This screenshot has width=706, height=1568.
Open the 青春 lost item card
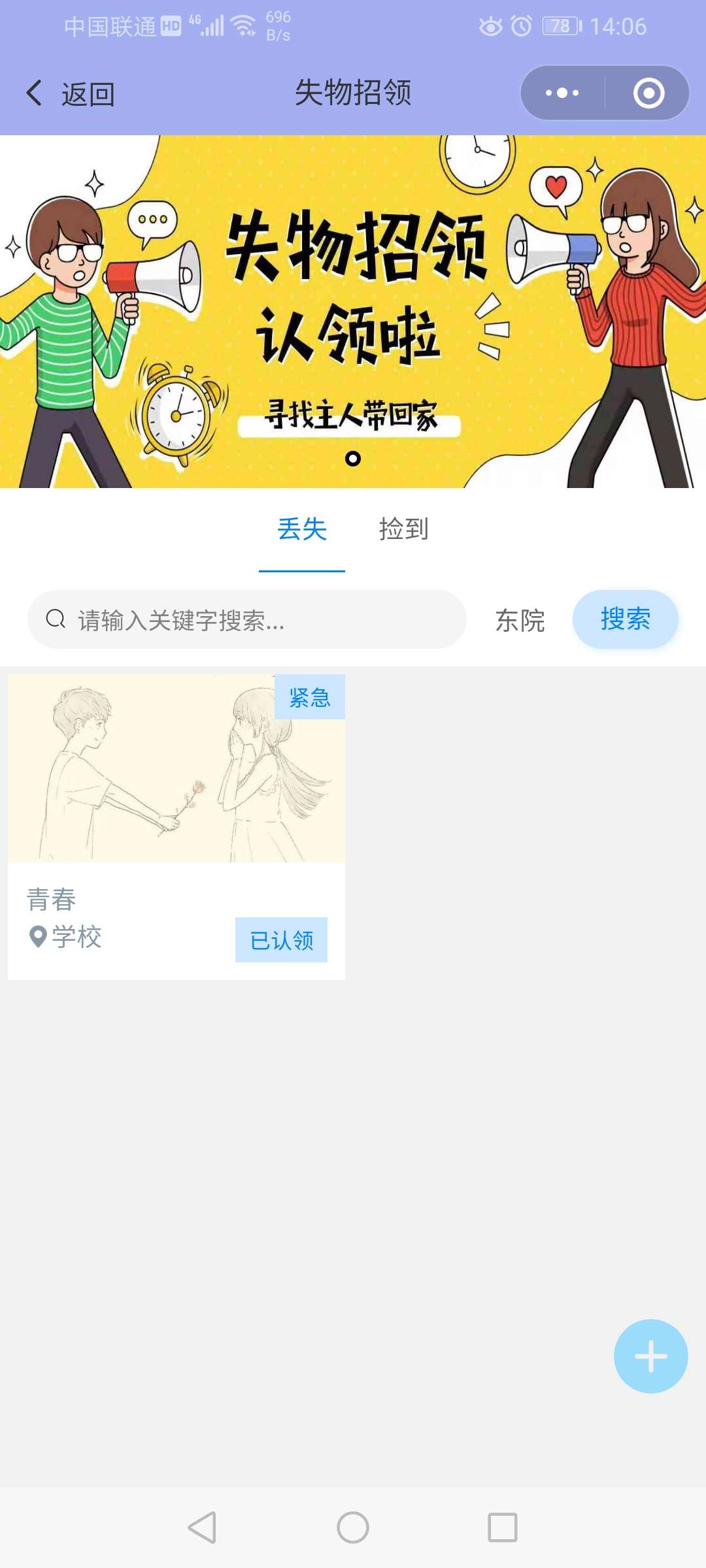pyautogui.click(x=176, y=826)
